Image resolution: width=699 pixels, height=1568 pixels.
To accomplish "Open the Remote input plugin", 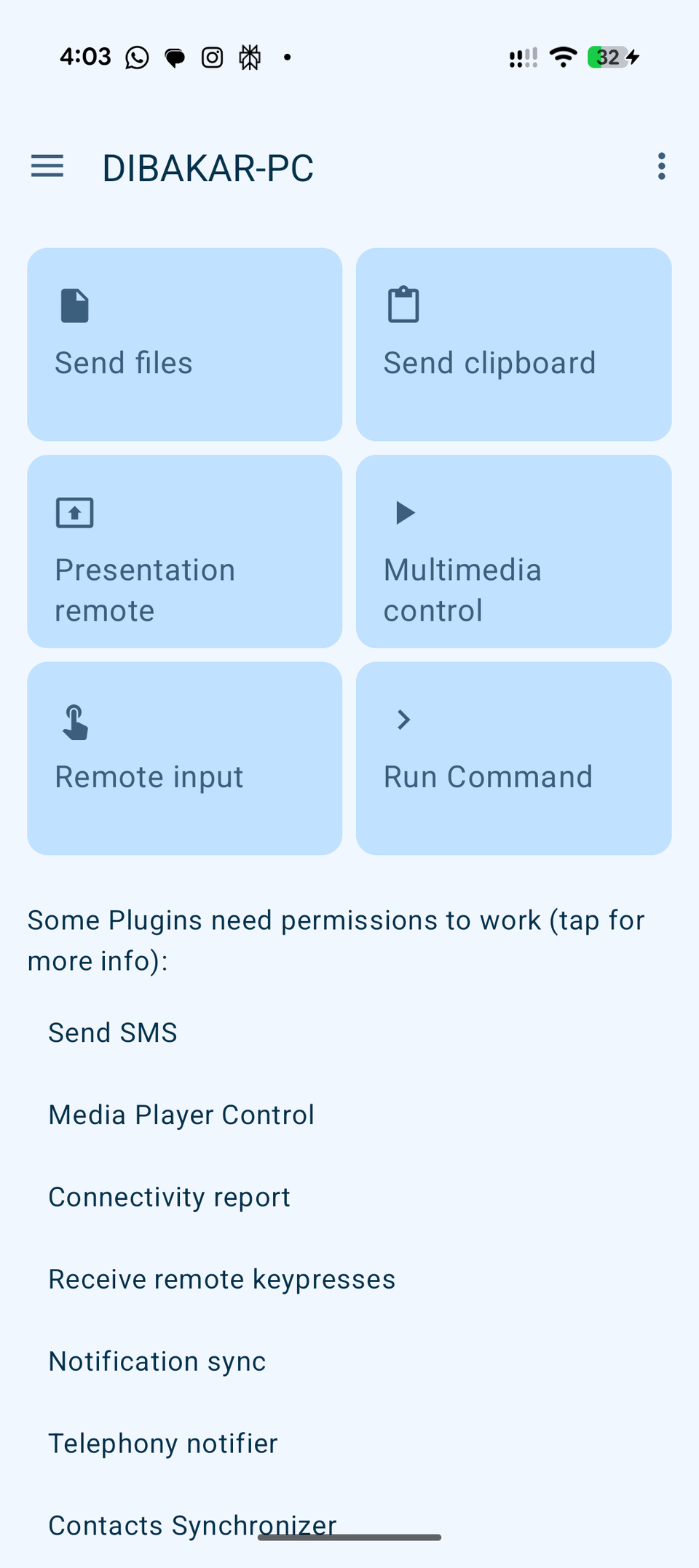I will [184, 757].
